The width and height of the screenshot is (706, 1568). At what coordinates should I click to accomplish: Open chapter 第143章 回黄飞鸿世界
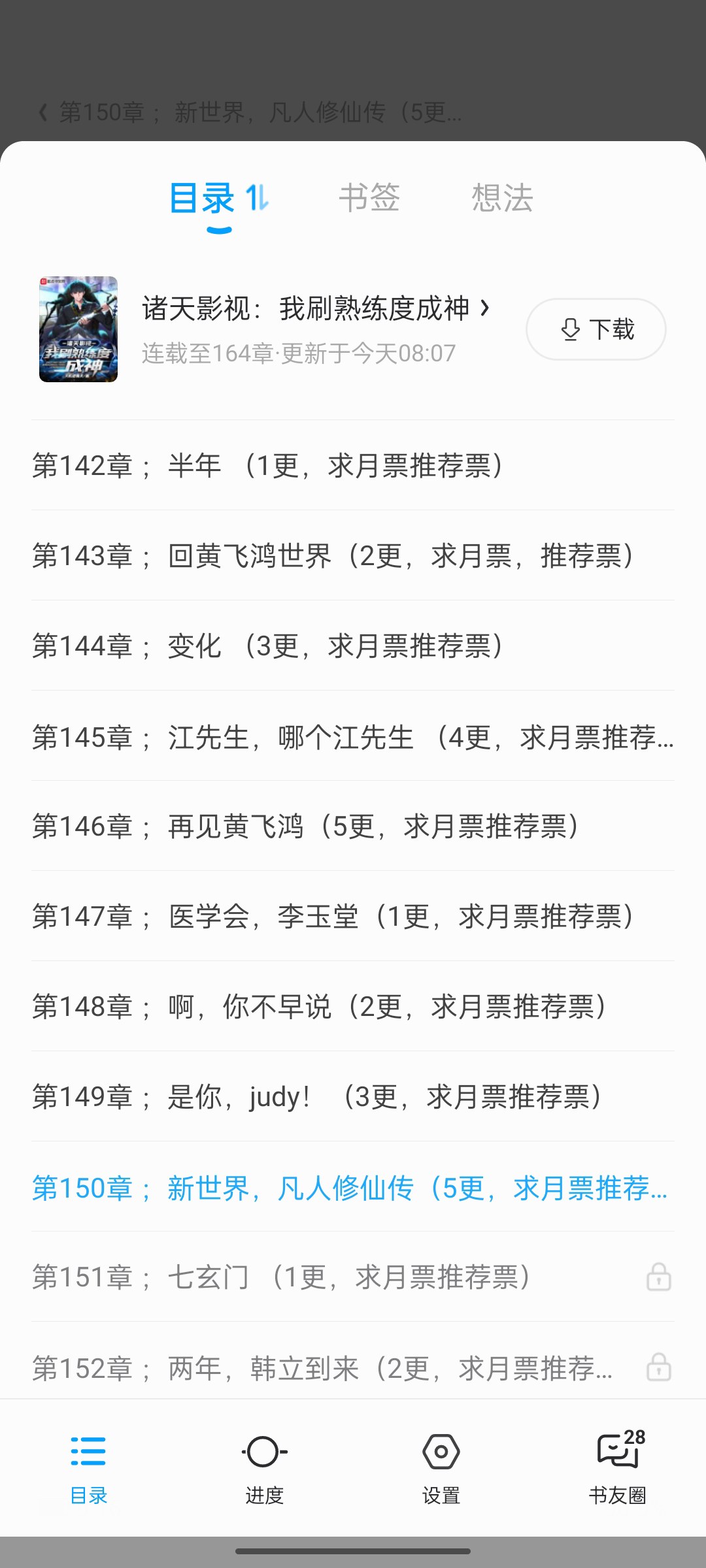pos(333,556)
